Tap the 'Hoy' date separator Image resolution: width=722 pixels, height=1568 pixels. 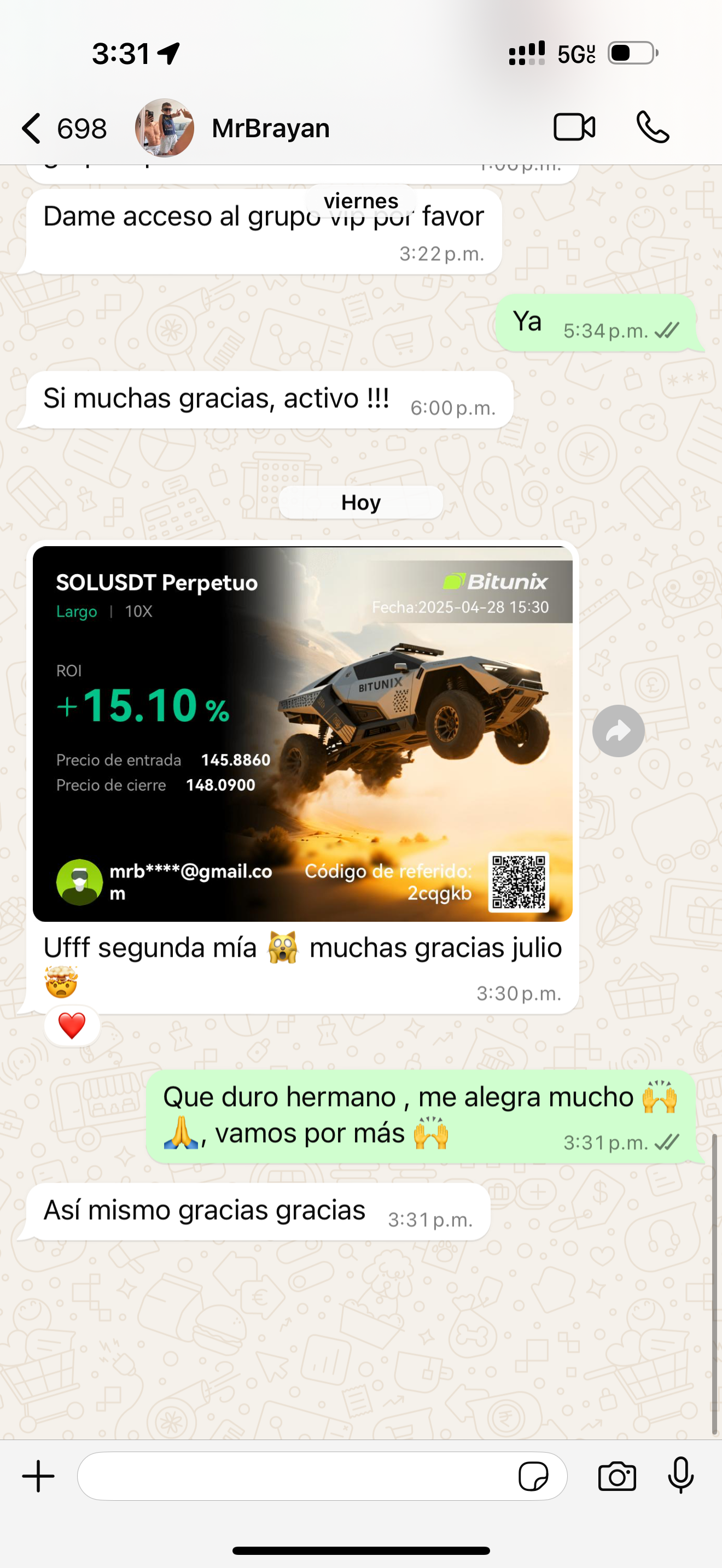tap(361, 501)
